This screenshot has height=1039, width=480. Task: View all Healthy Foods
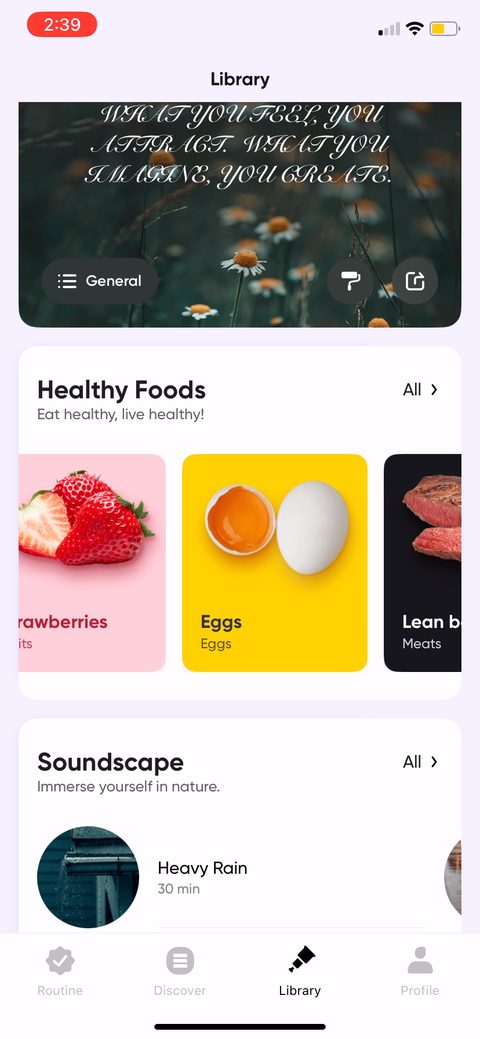(x=420, y=390)
